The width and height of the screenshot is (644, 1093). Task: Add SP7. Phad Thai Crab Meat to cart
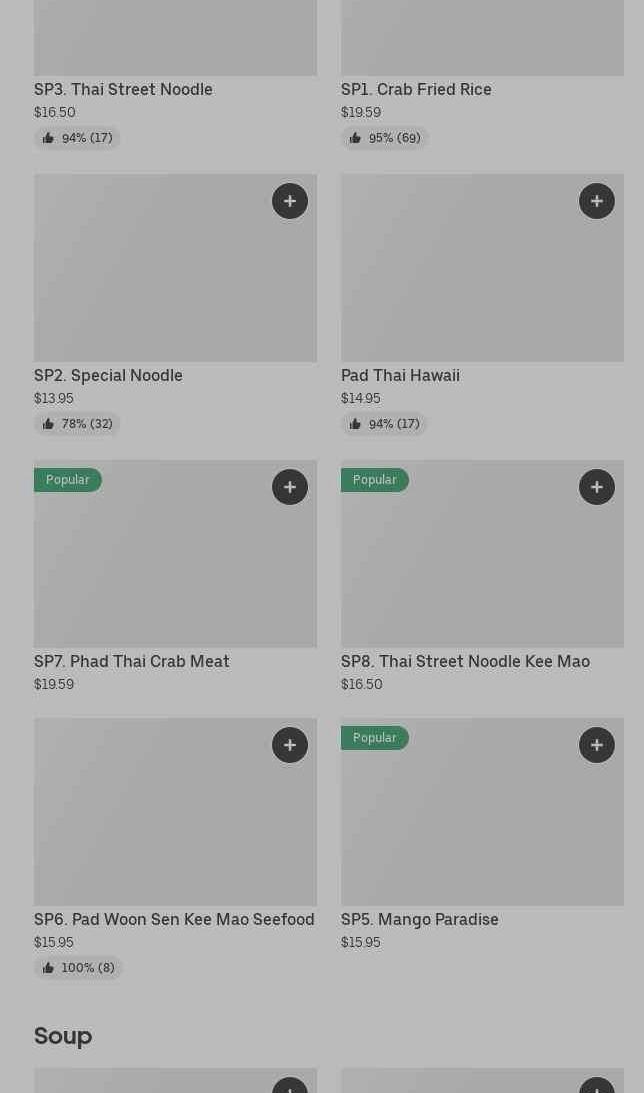click(290, 487)
